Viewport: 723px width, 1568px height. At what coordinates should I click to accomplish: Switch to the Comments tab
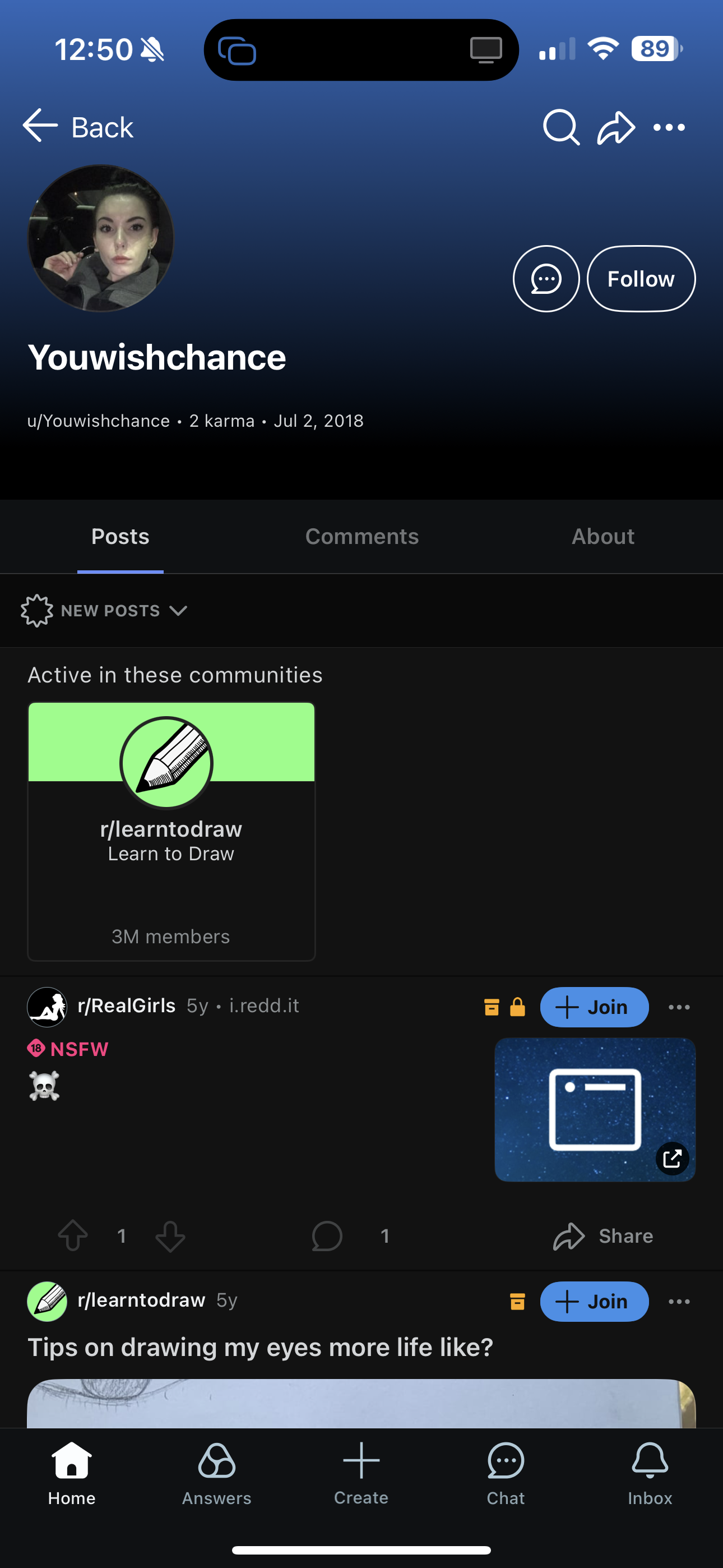(x=361, y=536)
